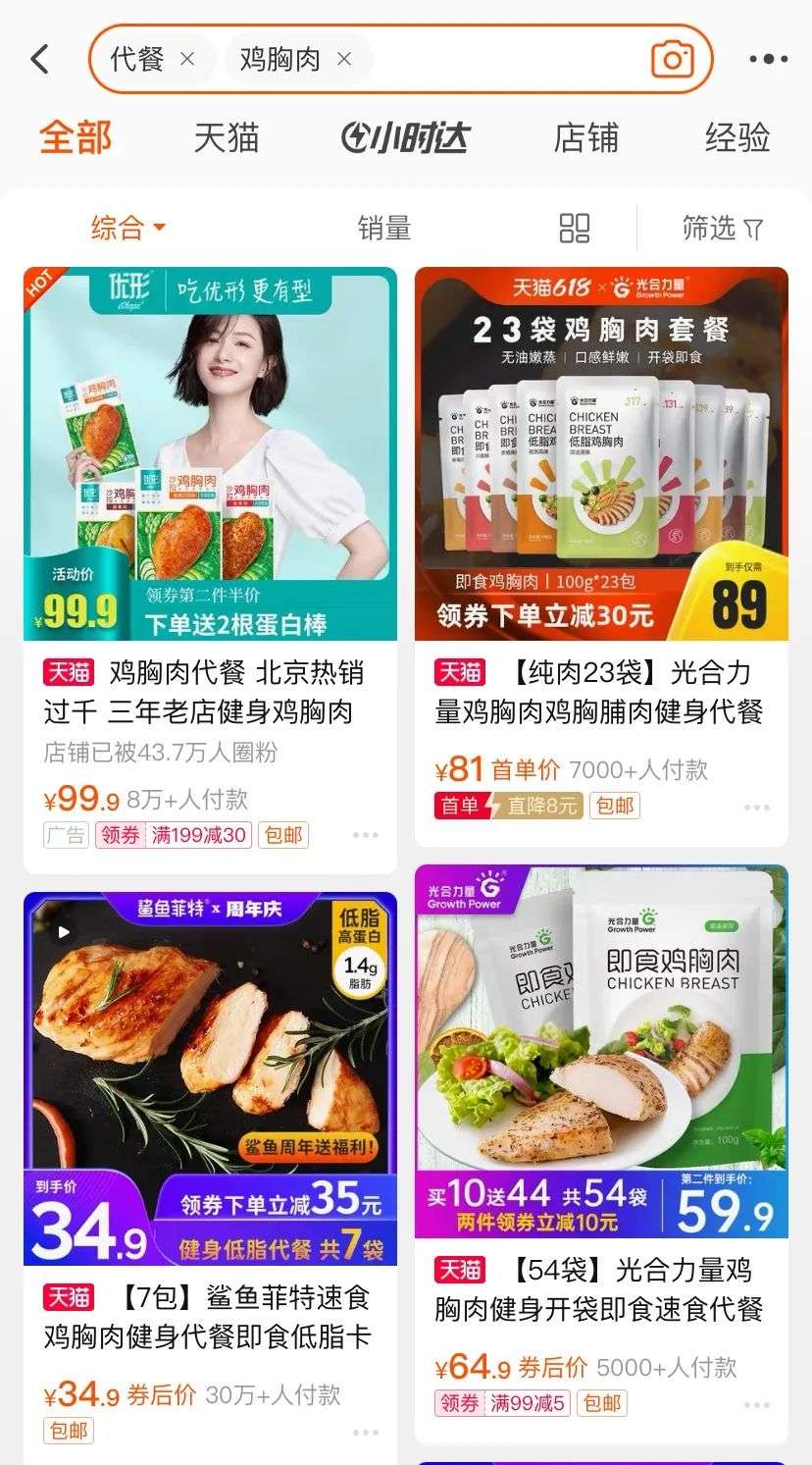Screen dimensions: 812x1465
Task: Select the 全部 tab
Action: click(76, 137)
